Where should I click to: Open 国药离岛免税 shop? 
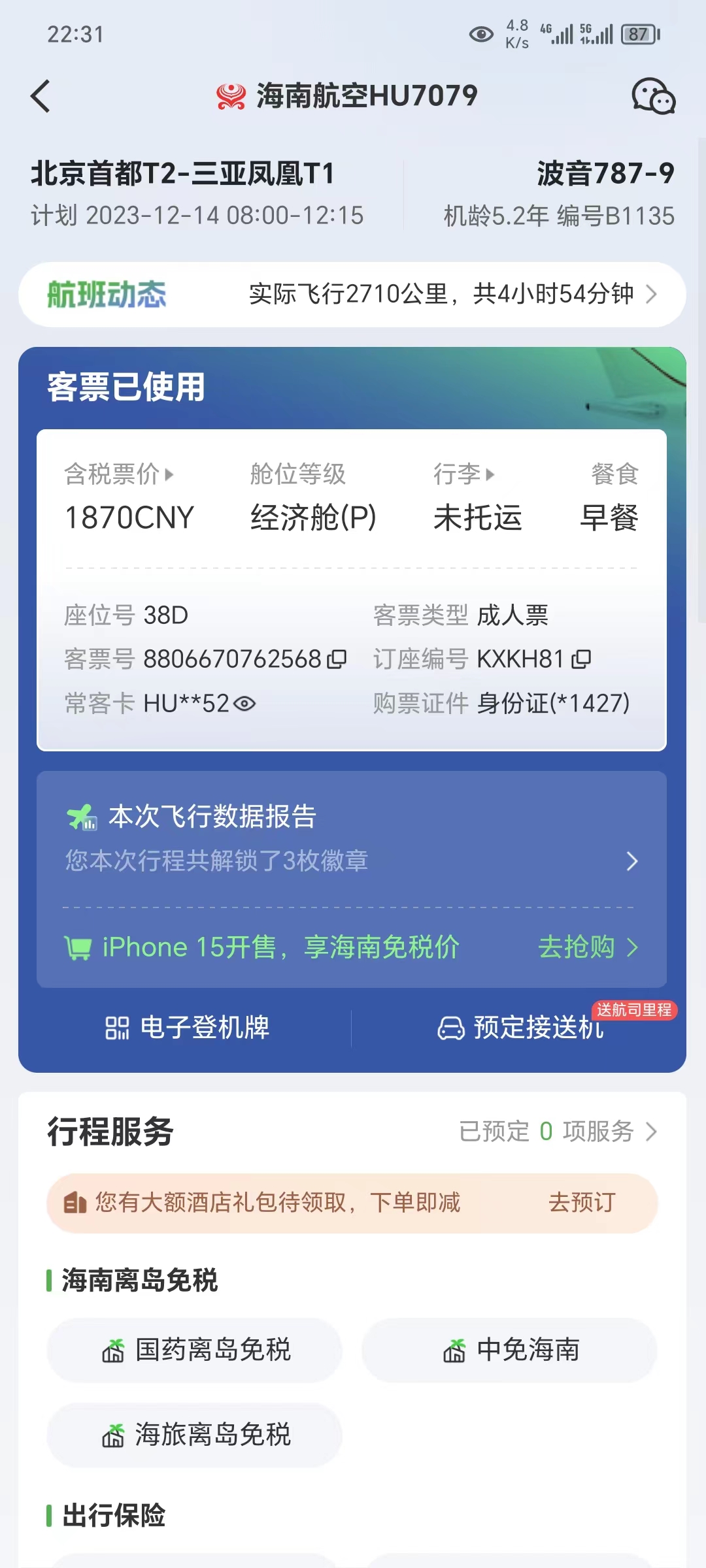(x=195, y=1350)
